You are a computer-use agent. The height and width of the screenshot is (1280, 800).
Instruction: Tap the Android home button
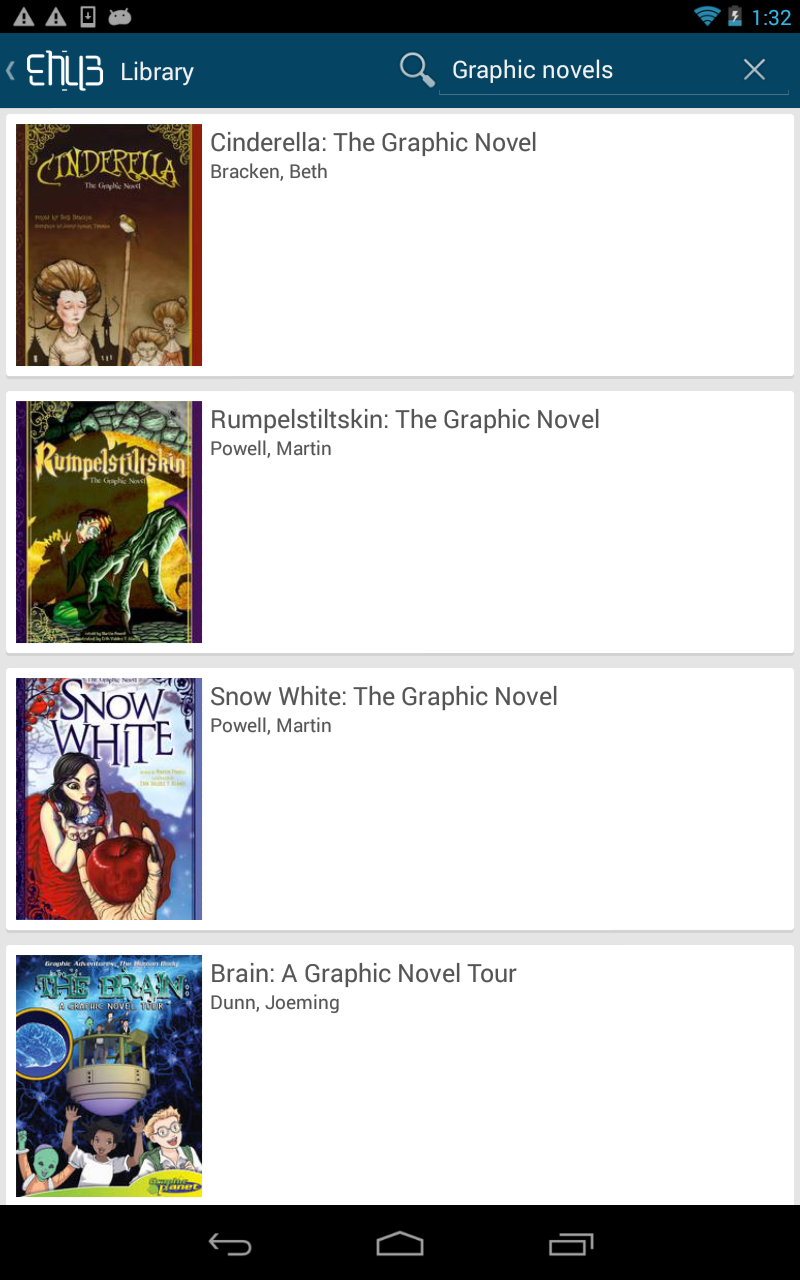[400, 1244]
